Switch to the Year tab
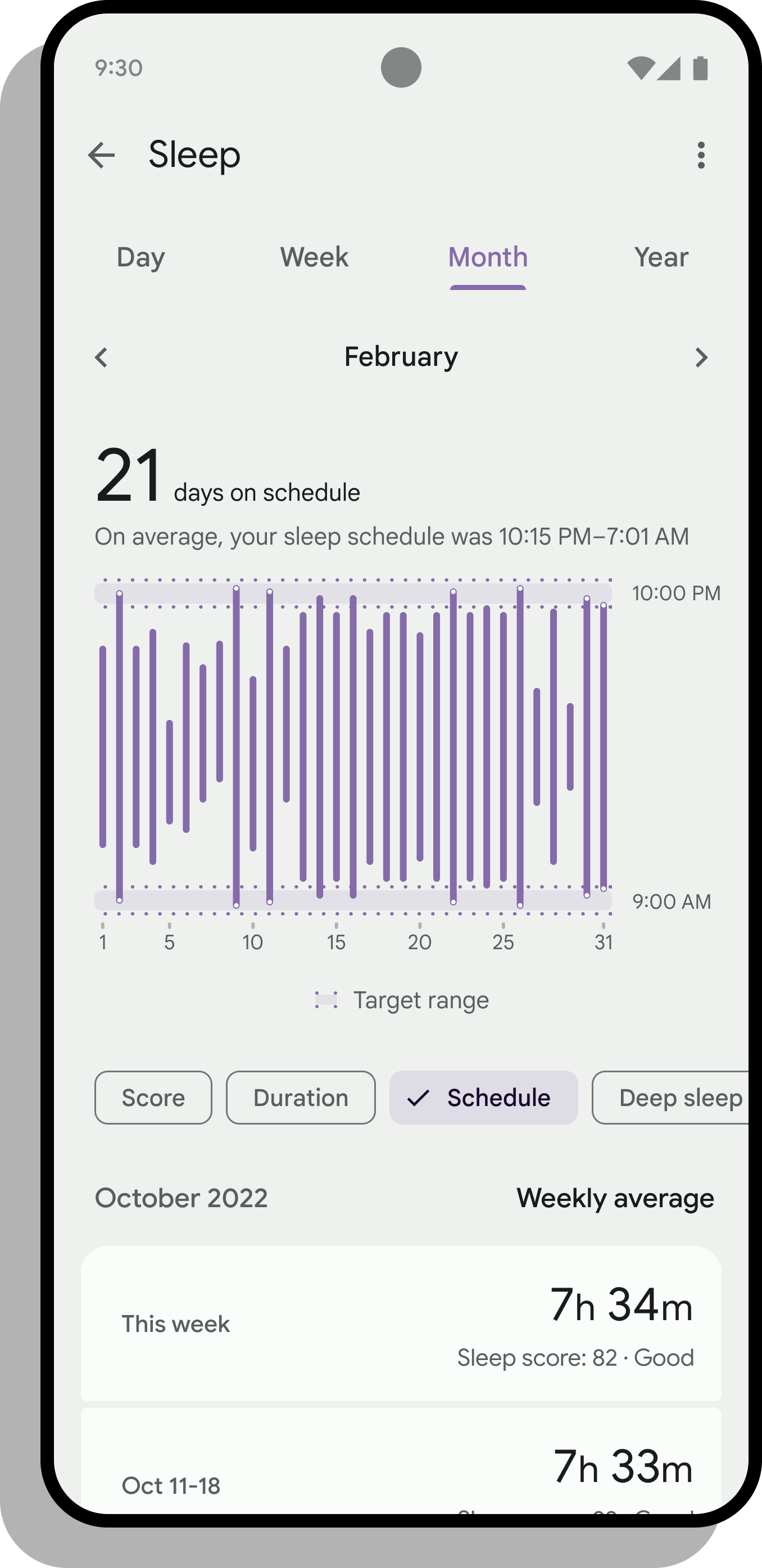The height and width of the screenshot is (1568, 762). (x=661, y=257)
